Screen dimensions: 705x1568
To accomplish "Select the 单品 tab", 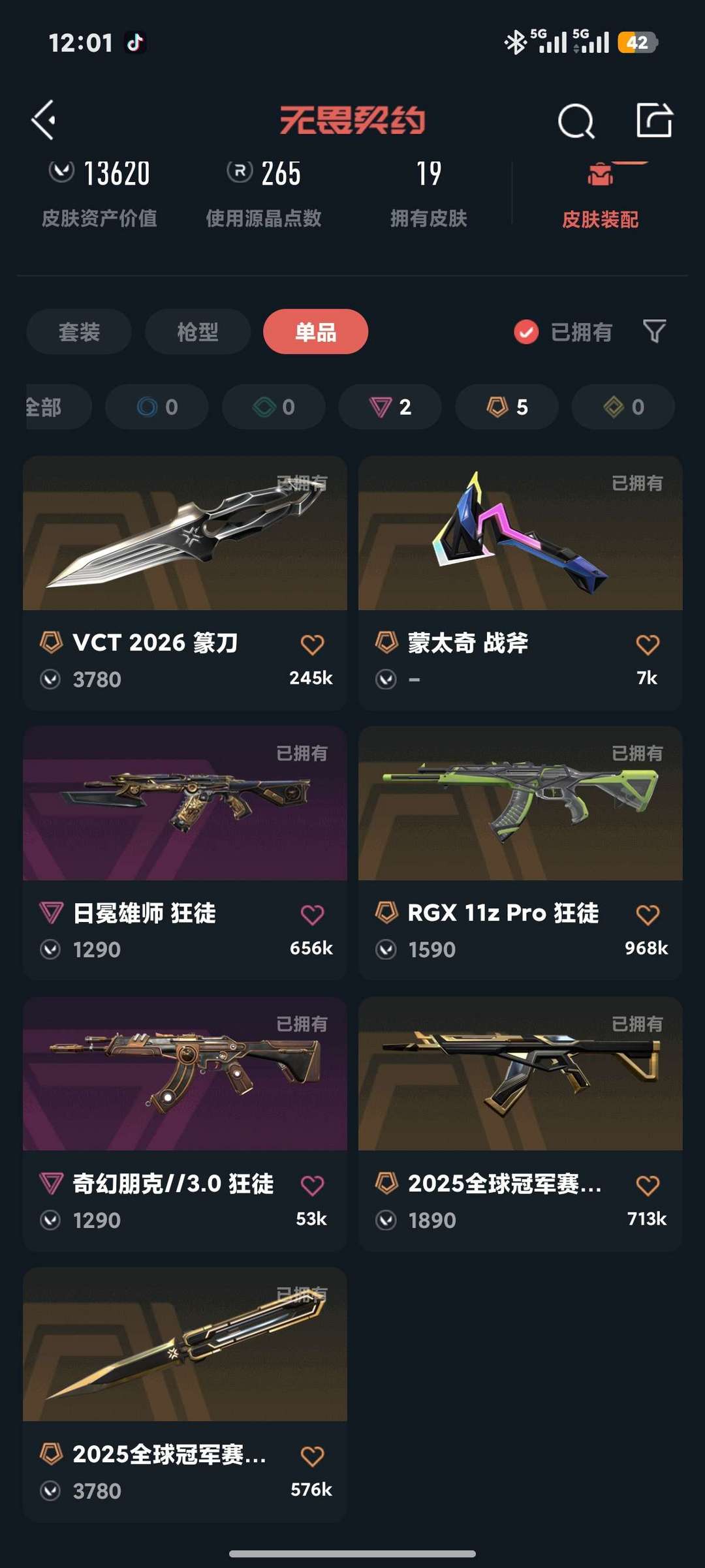I will click(x=316, y=331).
